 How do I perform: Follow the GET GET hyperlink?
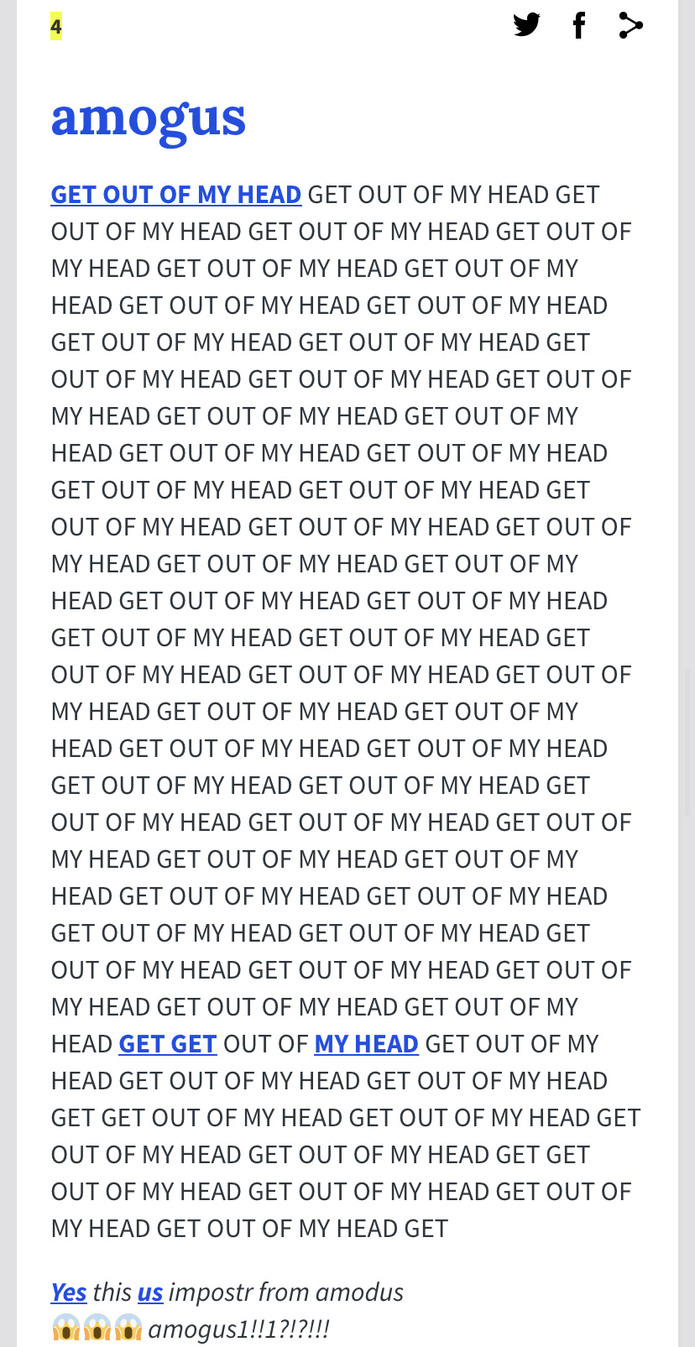tap(167, 1044)
